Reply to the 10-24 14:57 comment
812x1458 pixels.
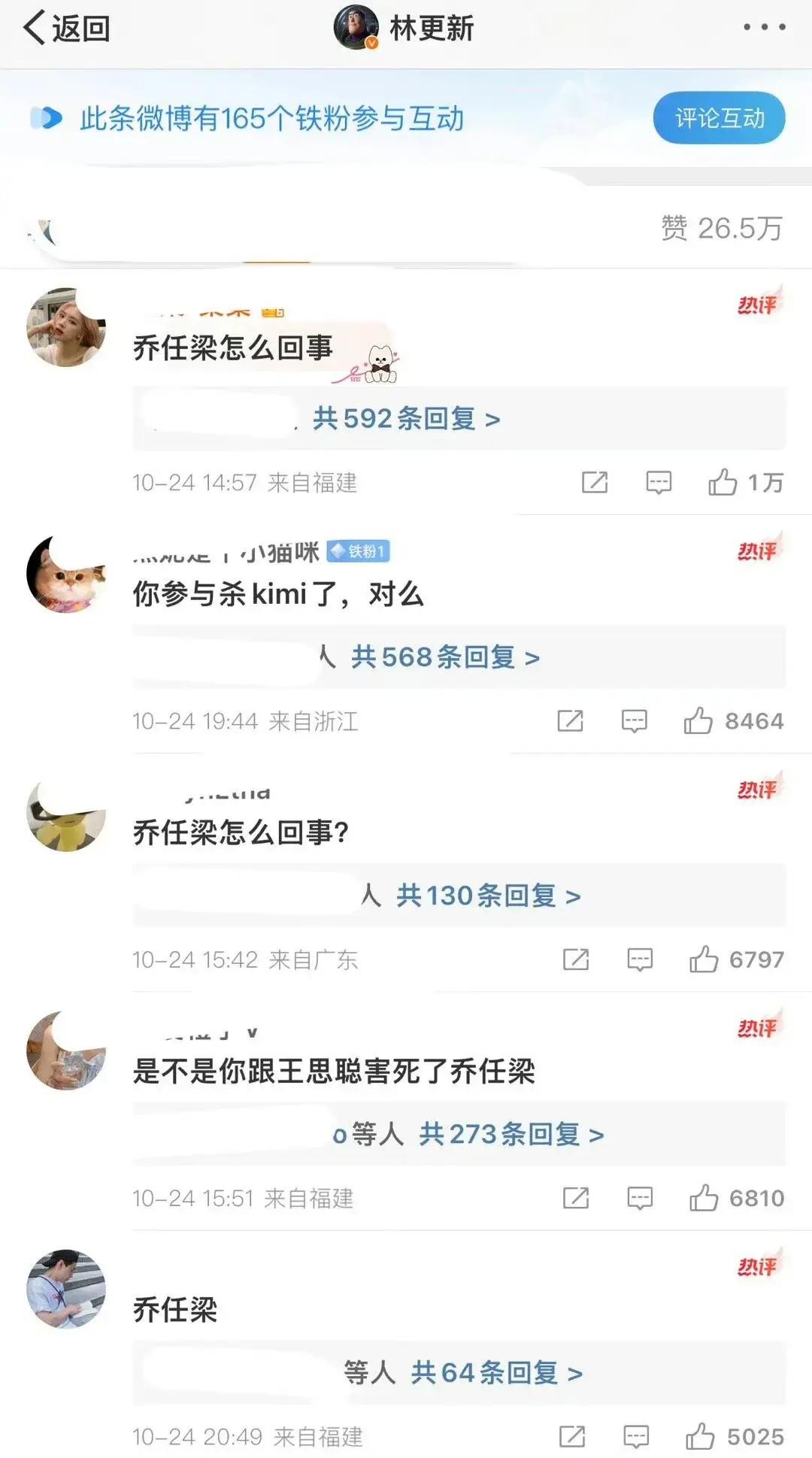pos(659,482)
